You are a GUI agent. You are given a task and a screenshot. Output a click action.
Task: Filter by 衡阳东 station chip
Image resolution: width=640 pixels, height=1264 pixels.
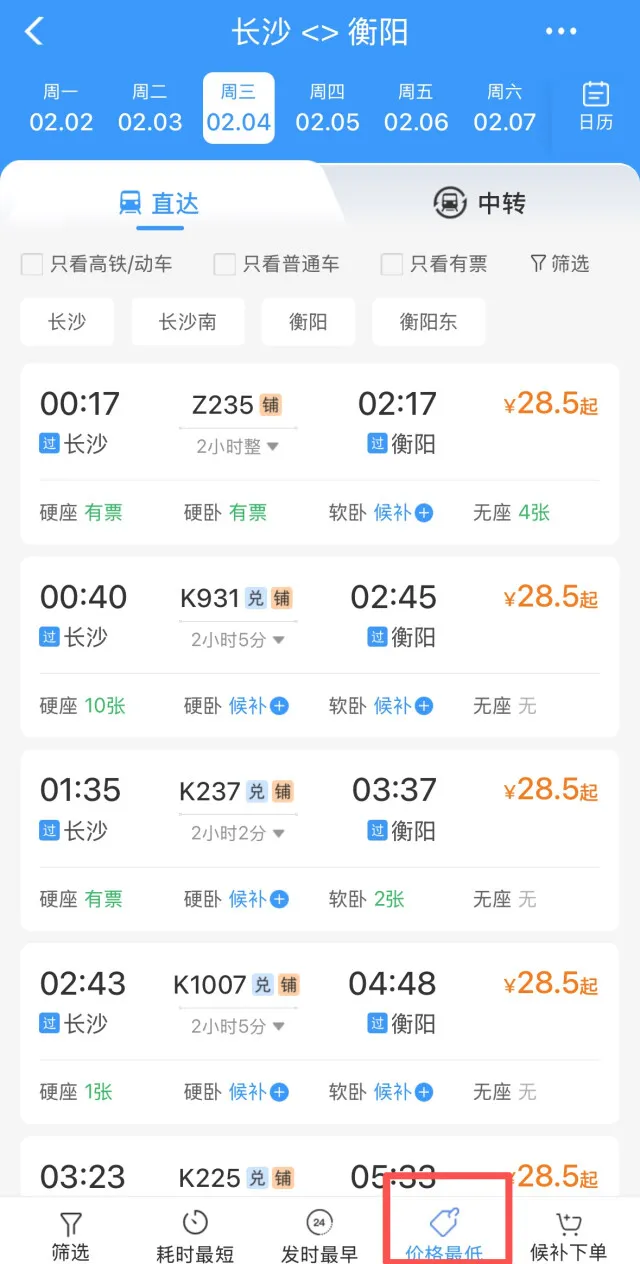tap(428, 322)
